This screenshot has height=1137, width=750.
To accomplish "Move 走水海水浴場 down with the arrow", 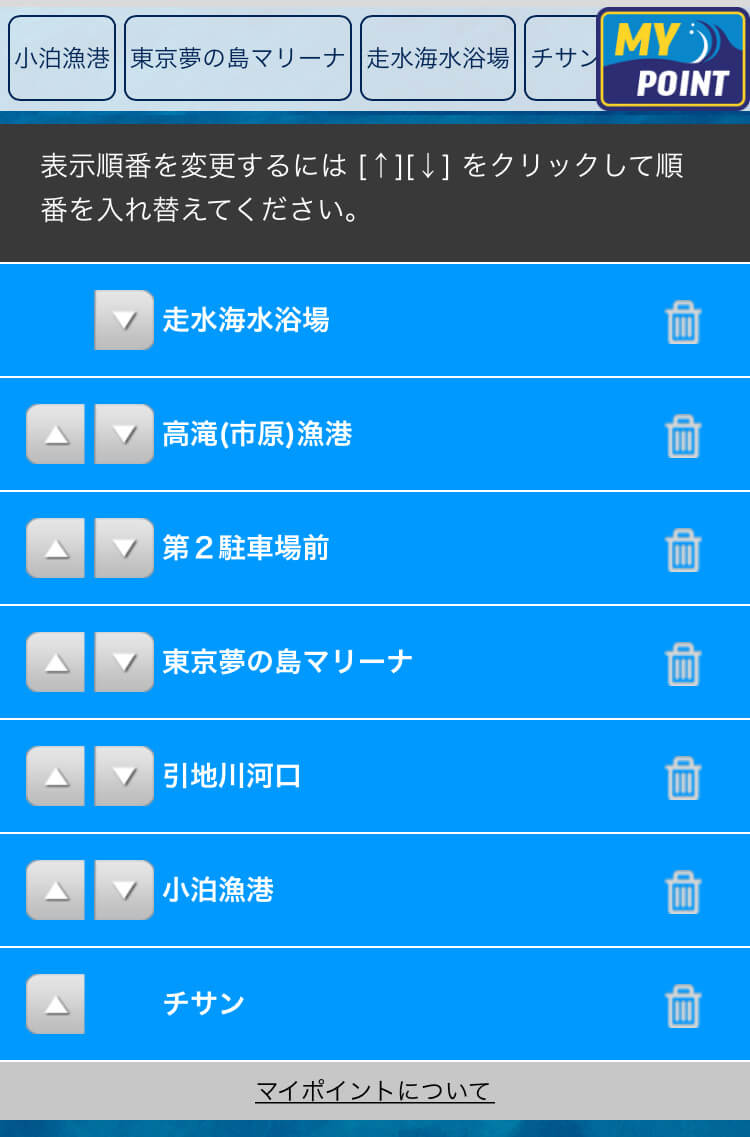I will [x=123, y=320].
